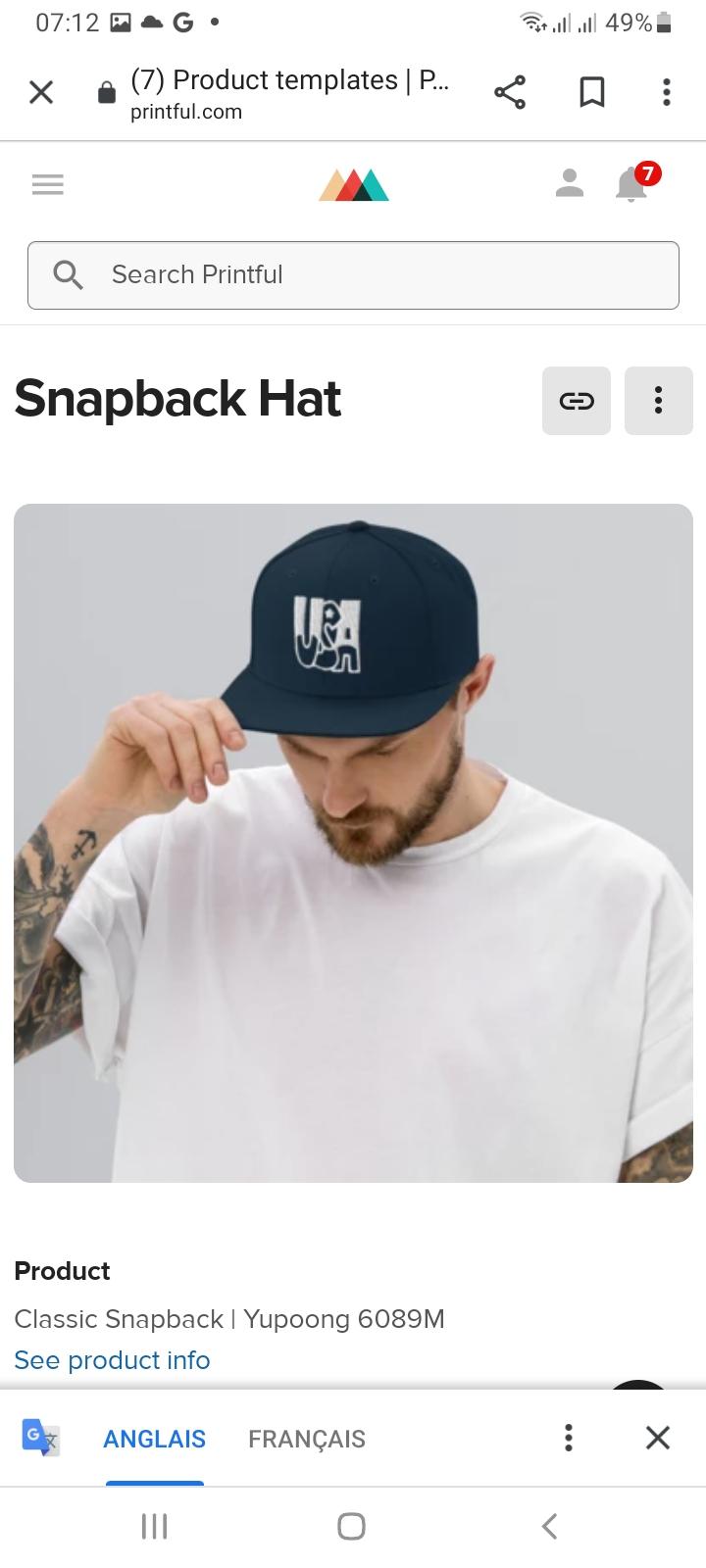Close the browser custom tab
This screenshot has height=1568, width=706.
point(41,93)
